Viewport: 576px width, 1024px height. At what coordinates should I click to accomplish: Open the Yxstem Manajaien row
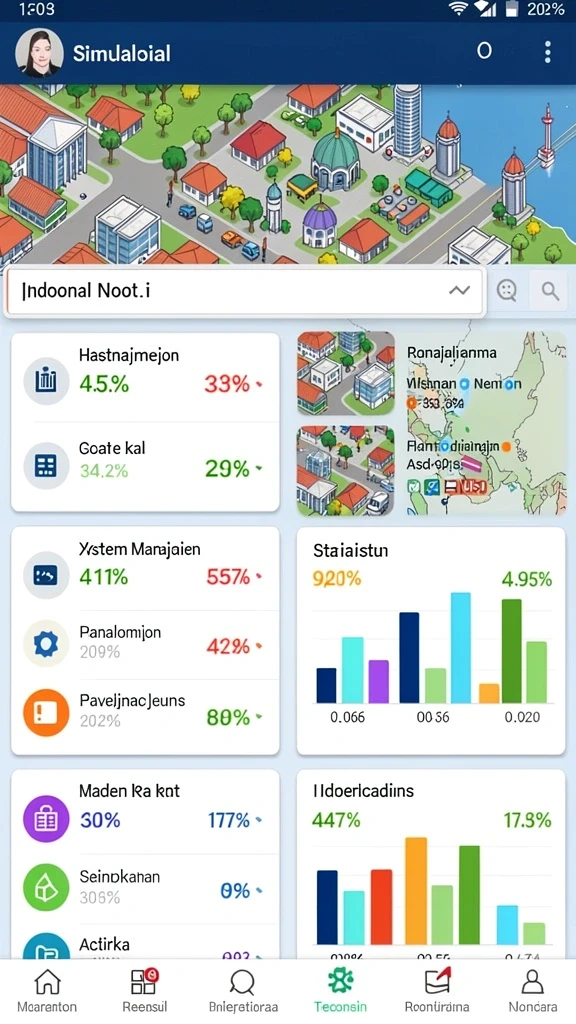click(145, 569)
